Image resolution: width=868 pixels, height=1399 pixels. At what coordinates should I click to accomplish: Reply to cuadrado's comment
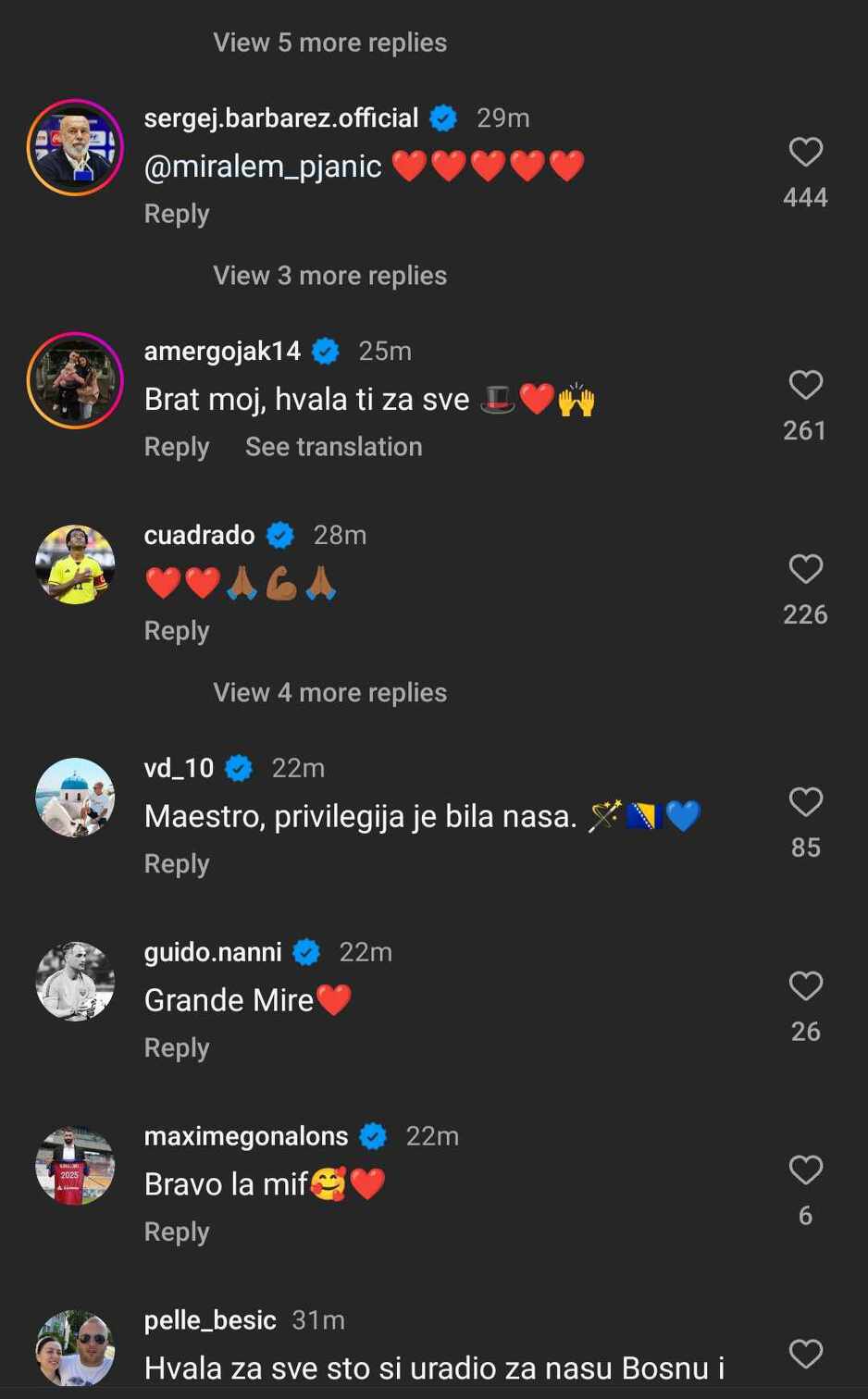(x=177, y=631)
